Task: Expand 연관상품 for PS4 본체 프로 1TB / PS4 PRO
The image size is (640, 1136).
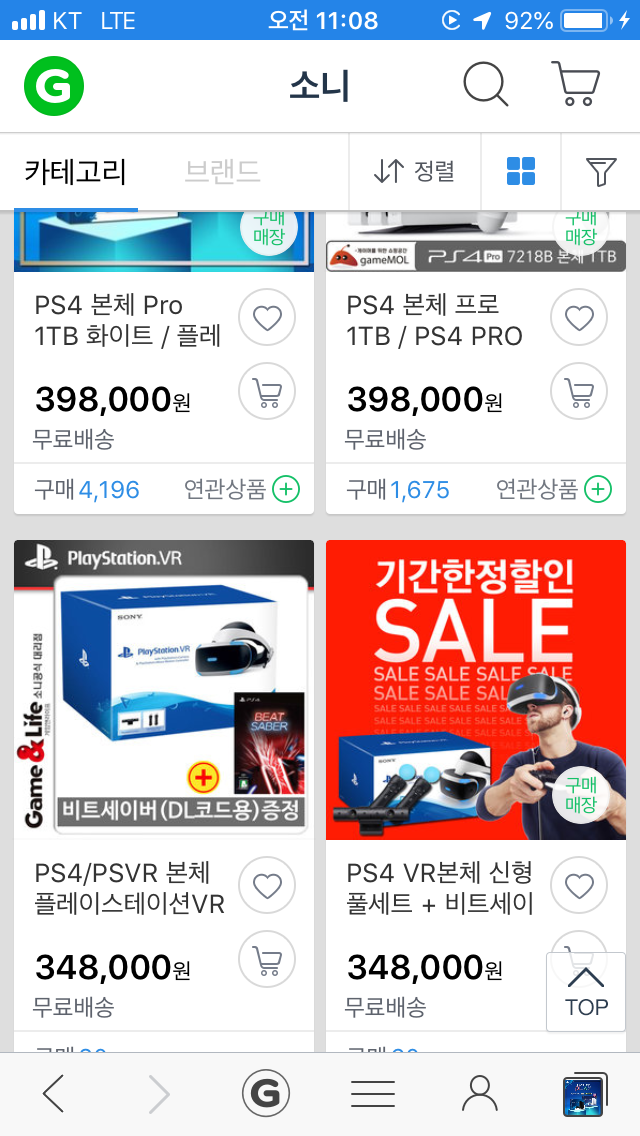Action: tap(555, 489)
